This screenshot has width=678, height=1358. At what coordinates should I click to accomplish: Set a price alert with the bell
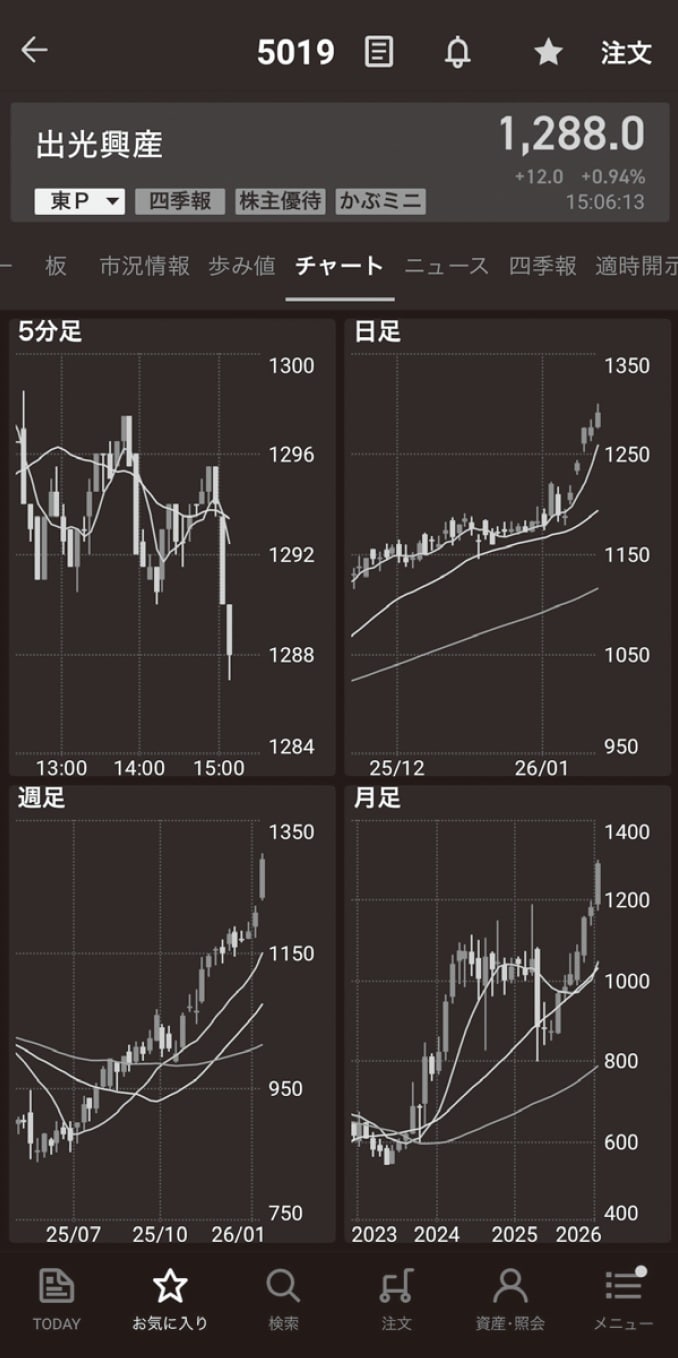[458, 51]
